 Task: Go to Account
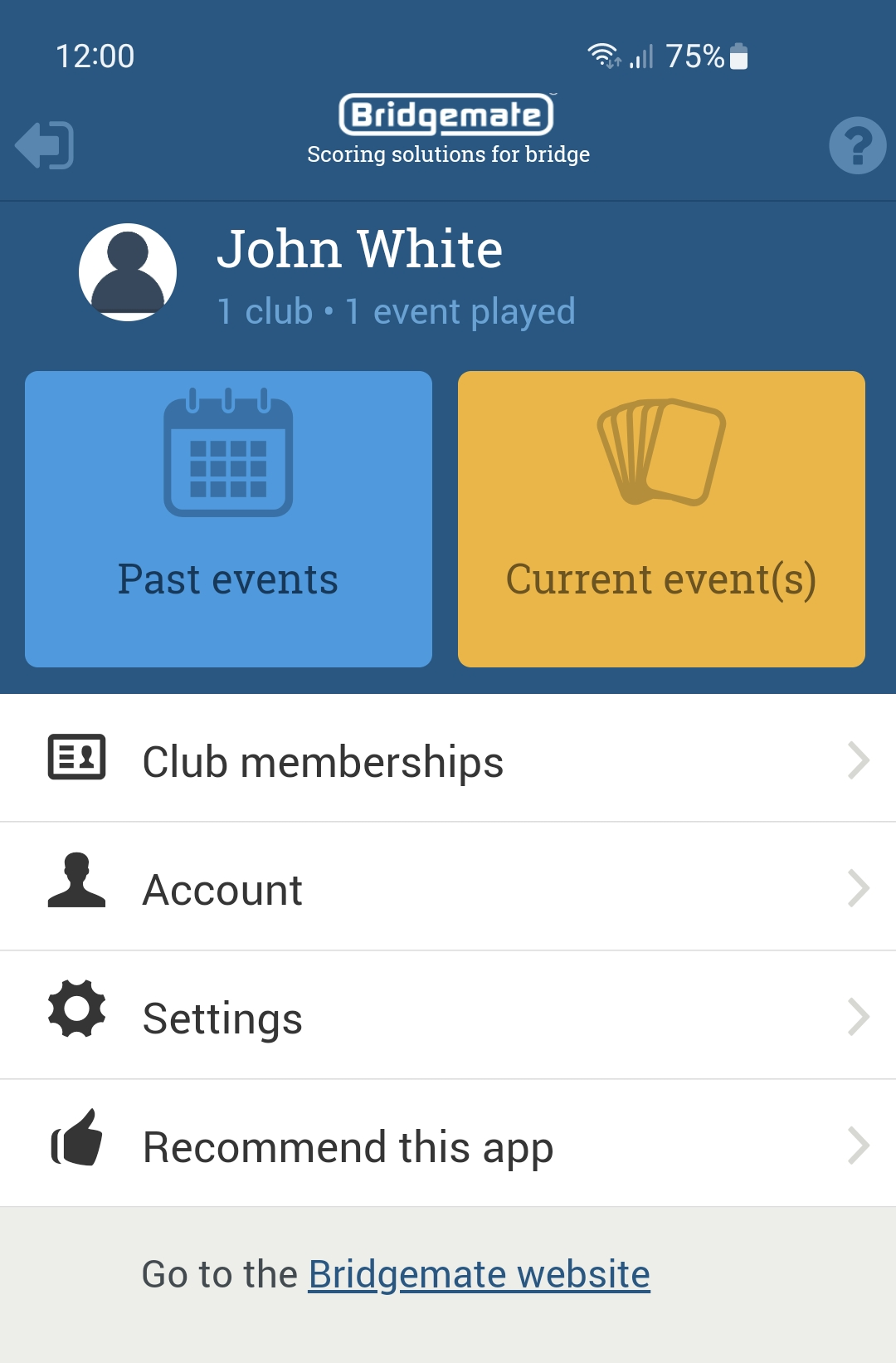tap(448, 888)
